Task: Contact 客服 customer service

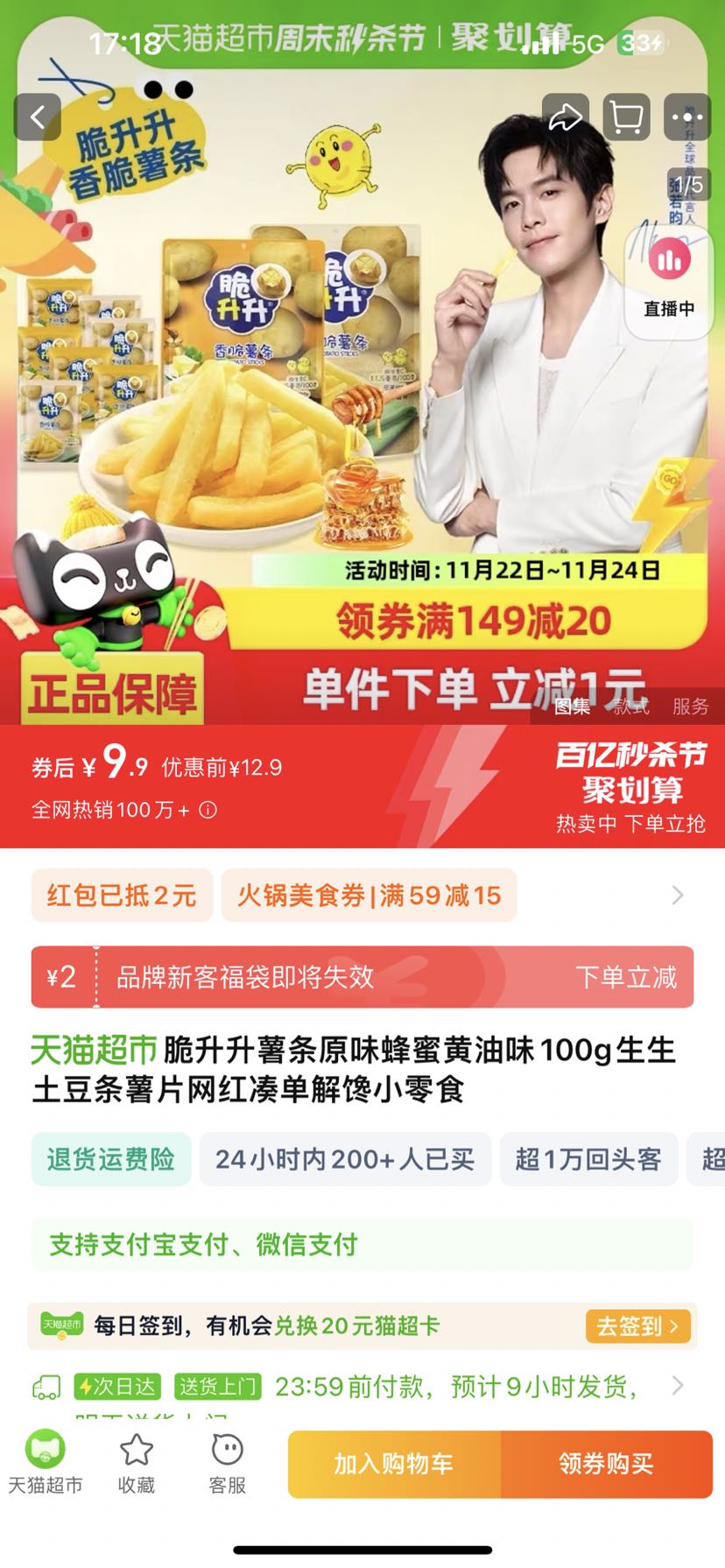Action: (x=227, y=1464)
